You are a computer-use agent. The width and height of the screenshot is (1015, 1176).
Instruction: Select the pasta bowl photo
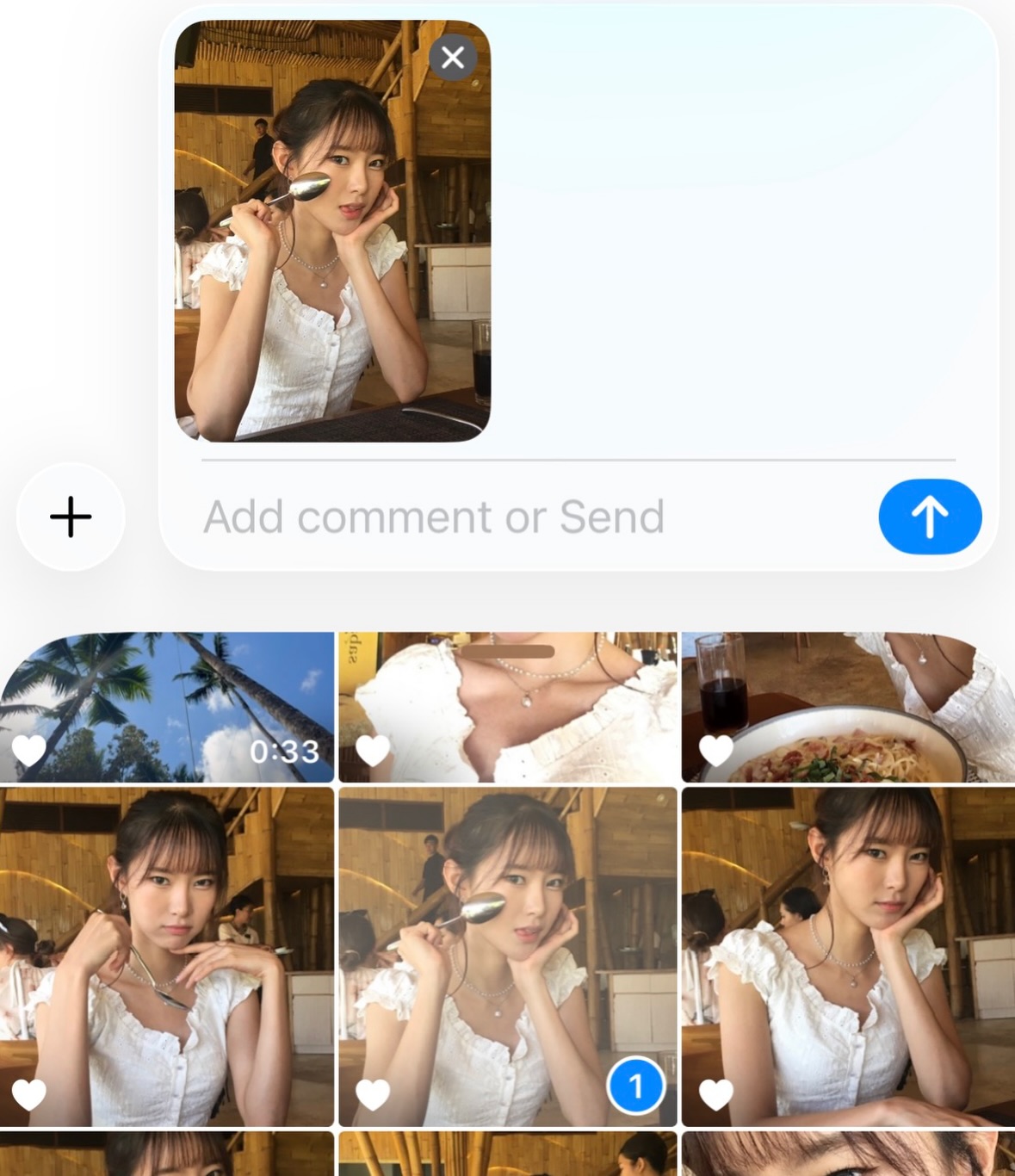coord(848,706)
